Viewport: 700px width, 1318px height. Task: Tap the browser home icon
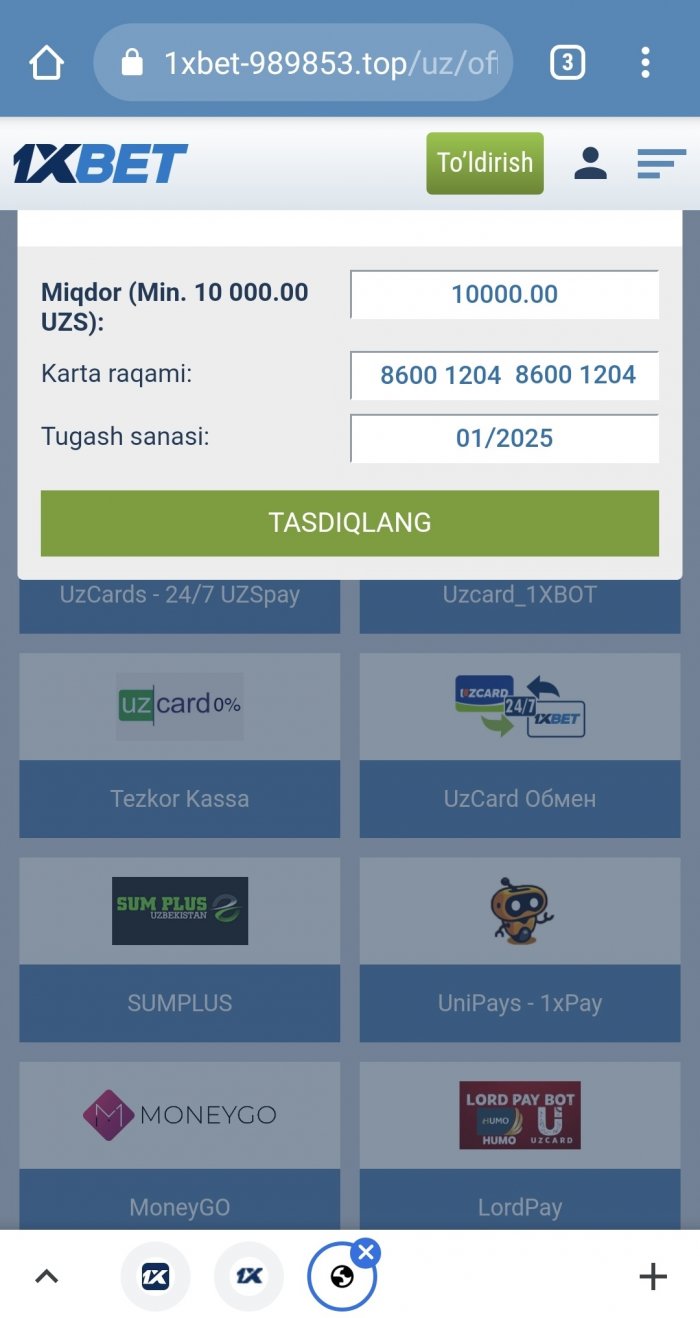(x=46, y=63)
